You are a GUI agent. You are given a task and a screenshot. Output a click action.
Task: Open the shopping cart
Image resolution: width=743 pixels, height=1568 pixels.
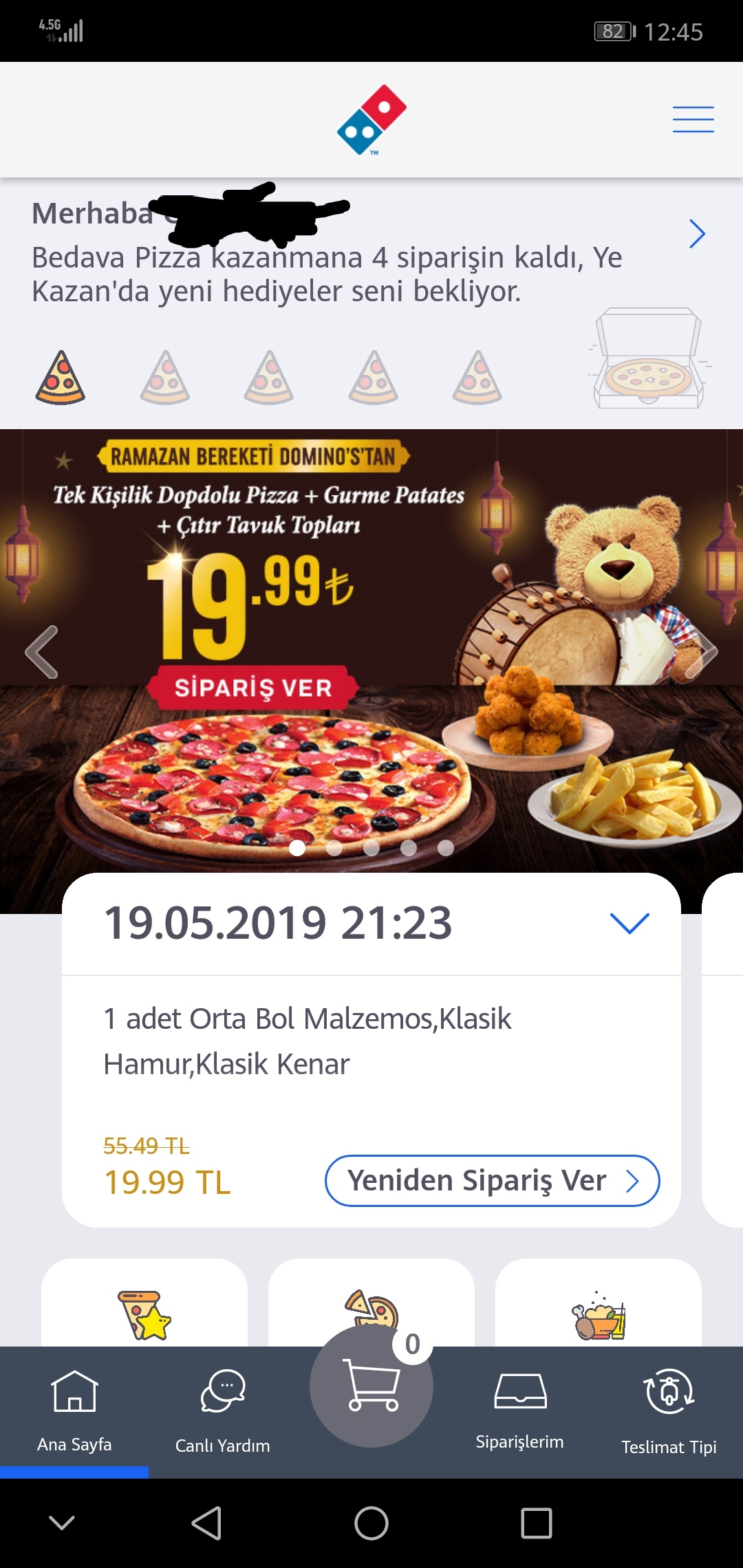[371, 1386]
